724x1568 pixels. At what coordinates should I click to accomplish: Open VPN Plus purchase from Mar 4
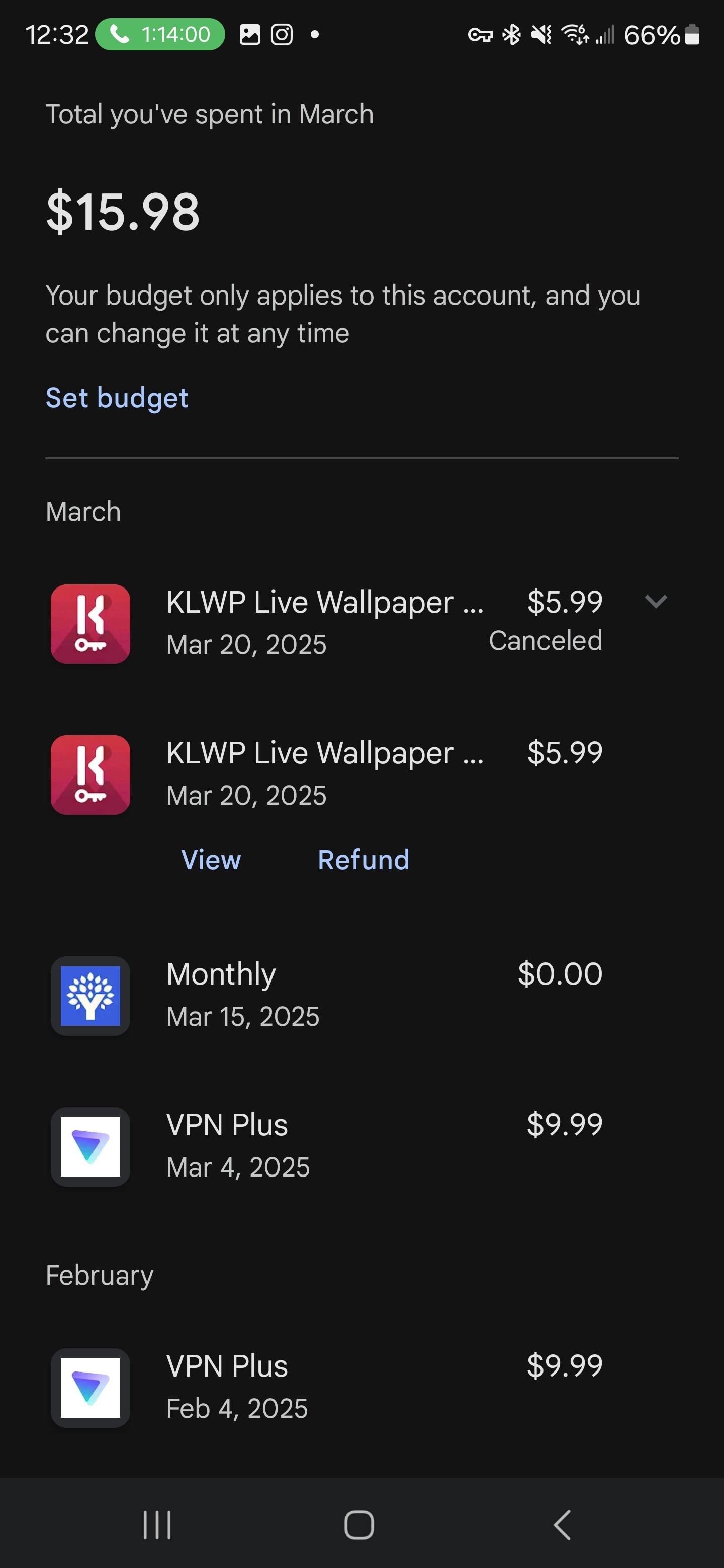point(361,1145)
